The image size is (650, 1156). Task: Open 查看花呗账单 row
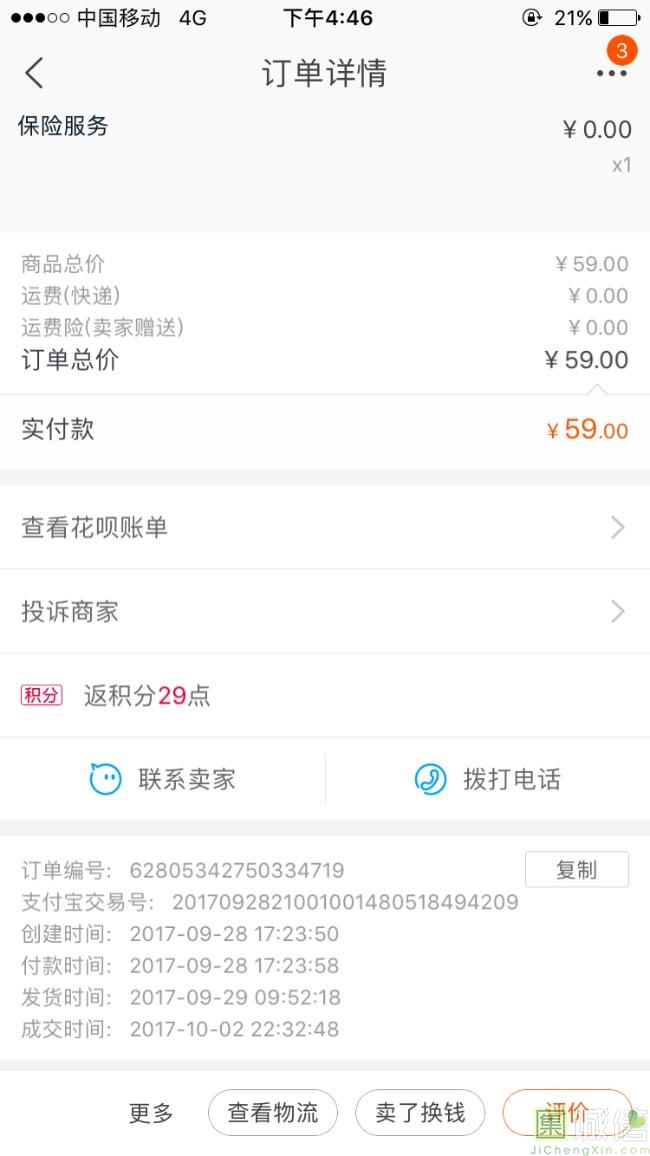(325, 527)
